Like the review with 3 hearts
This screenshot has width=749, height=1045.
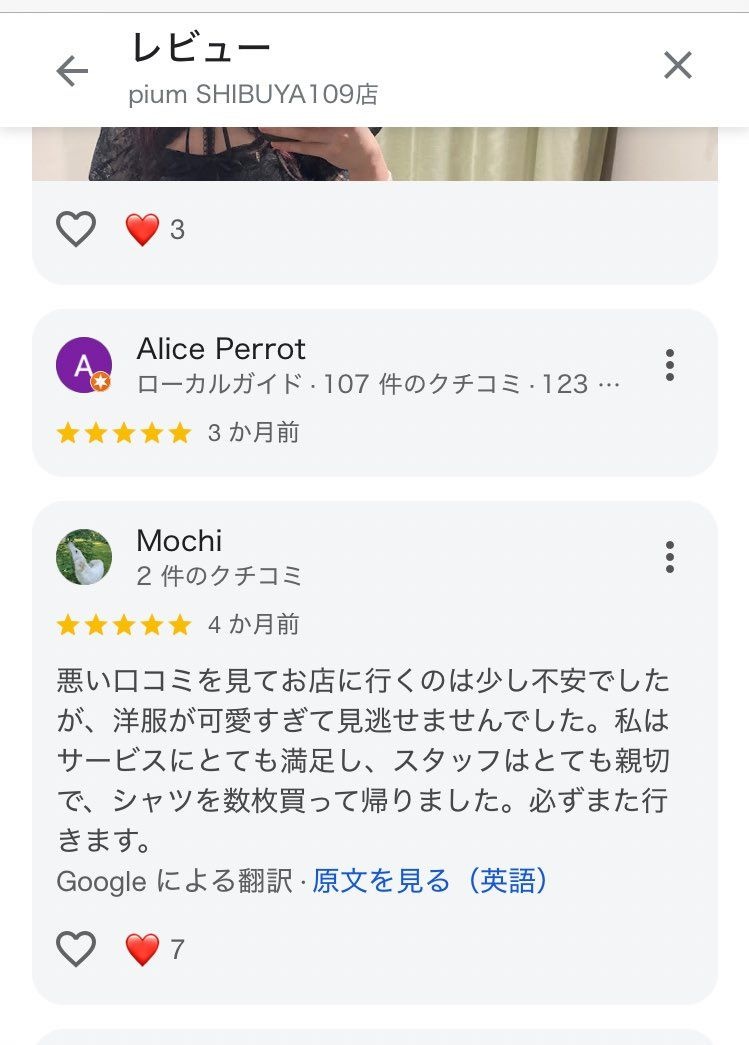click(x=76, y=230)
